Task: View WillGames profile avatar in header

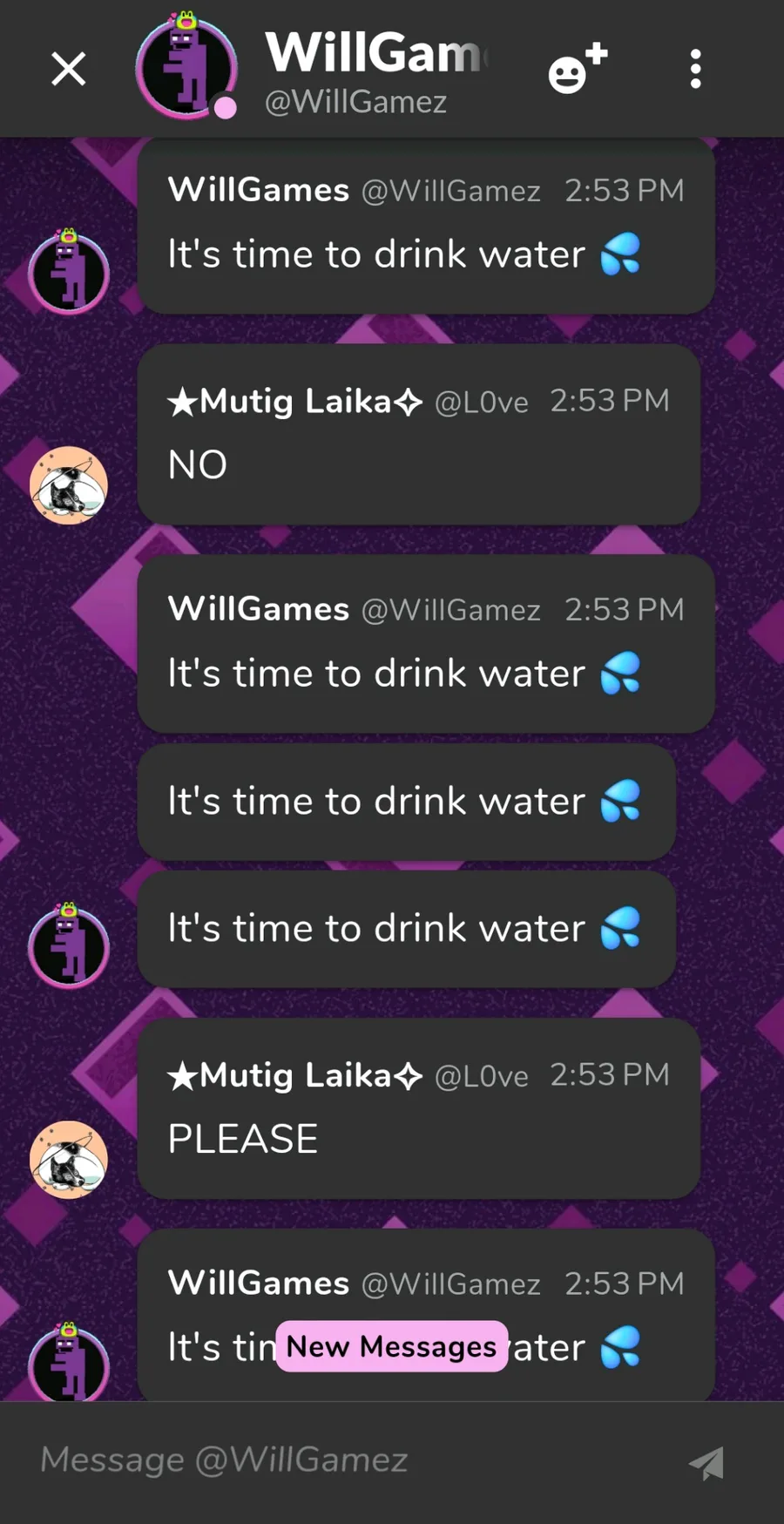Action: [186, 66]
